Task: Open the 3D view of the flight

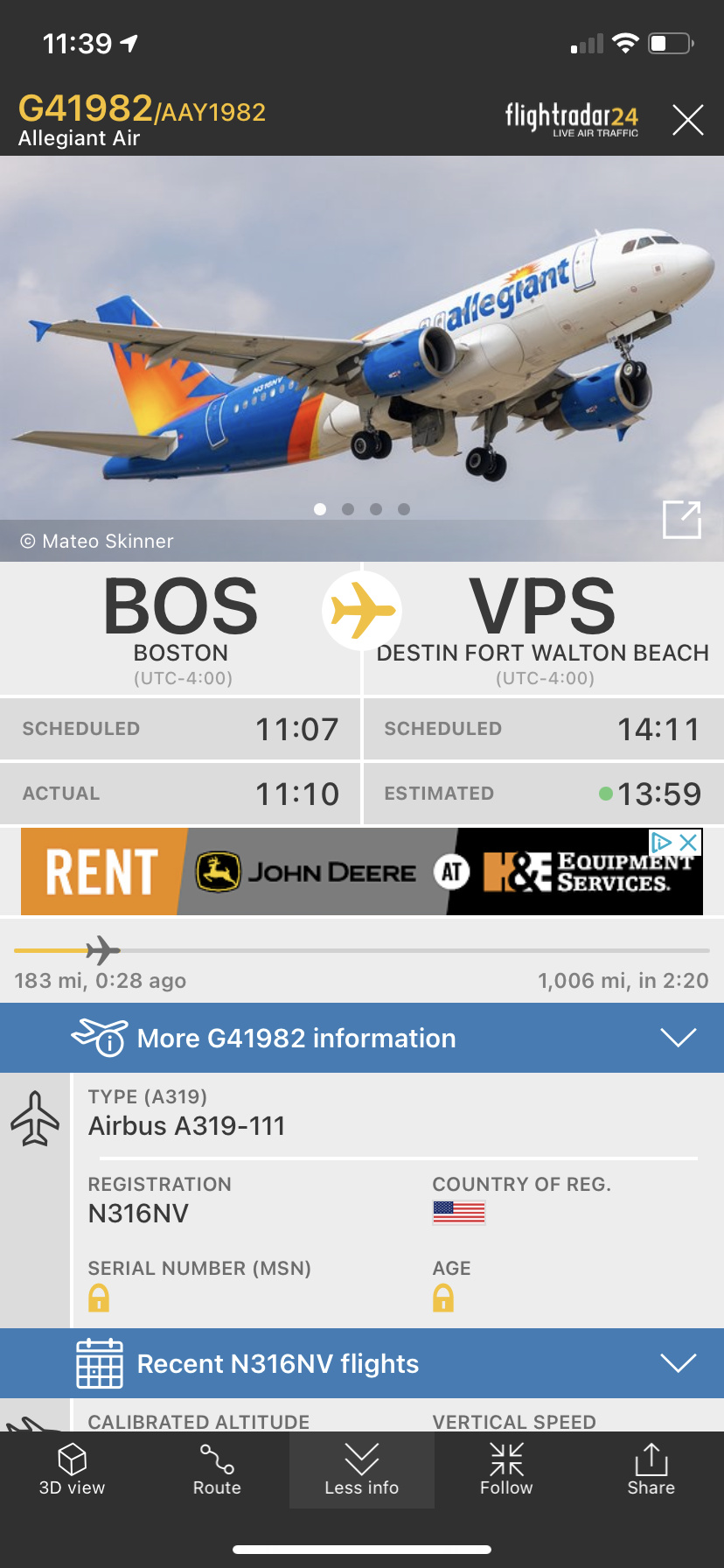Action: click(x=72, y=1471)
